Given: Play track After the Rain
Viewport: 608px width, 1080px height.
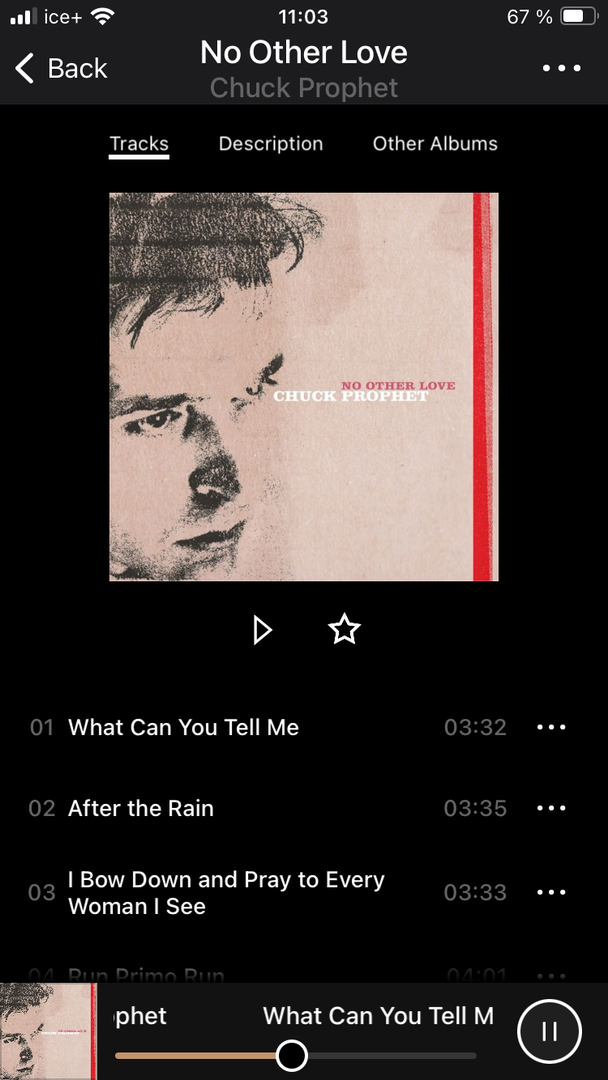Looking at the screenshot, I should coord(141,808).
